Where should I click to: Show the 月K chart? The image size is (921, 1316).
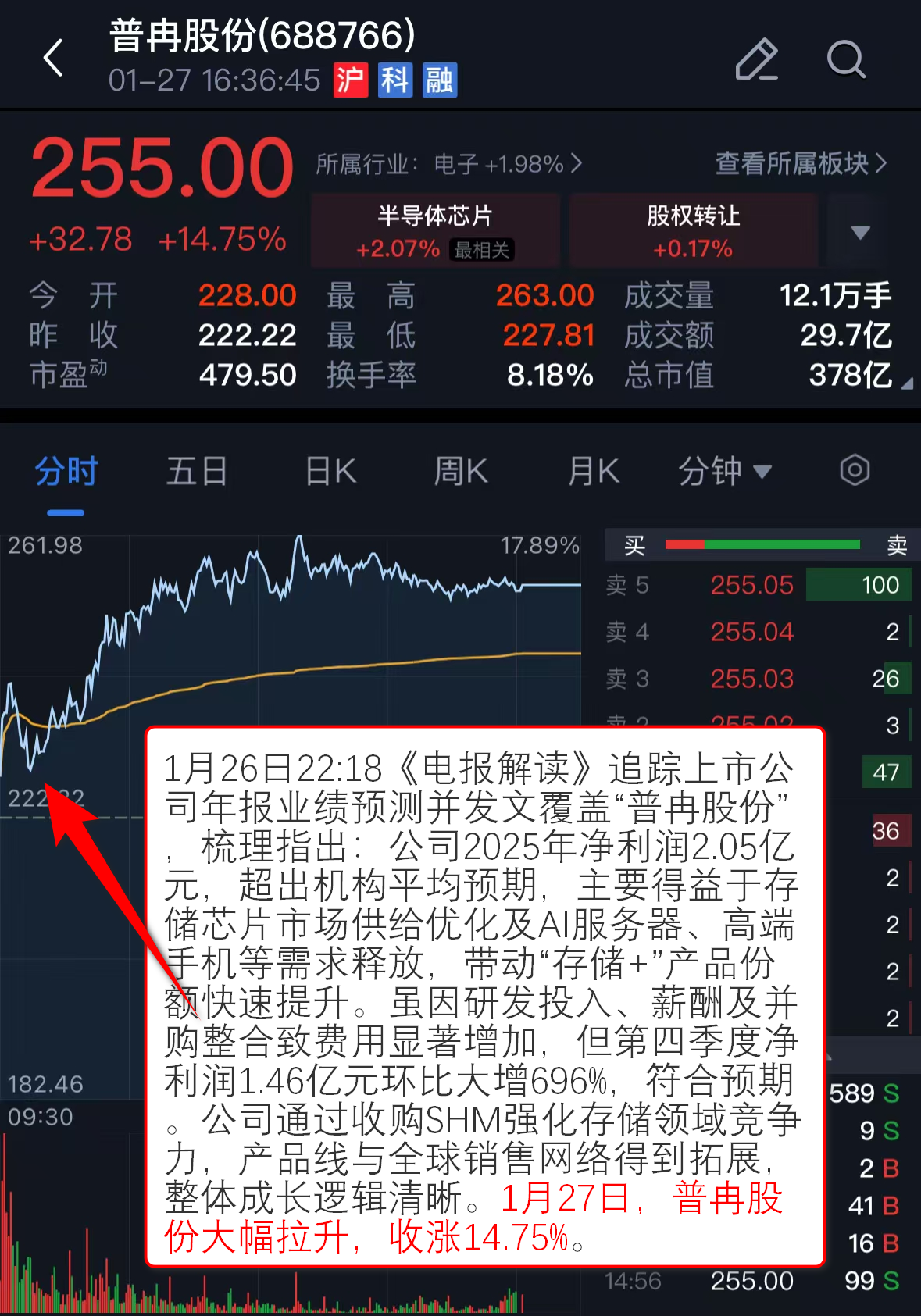[593, 472]
